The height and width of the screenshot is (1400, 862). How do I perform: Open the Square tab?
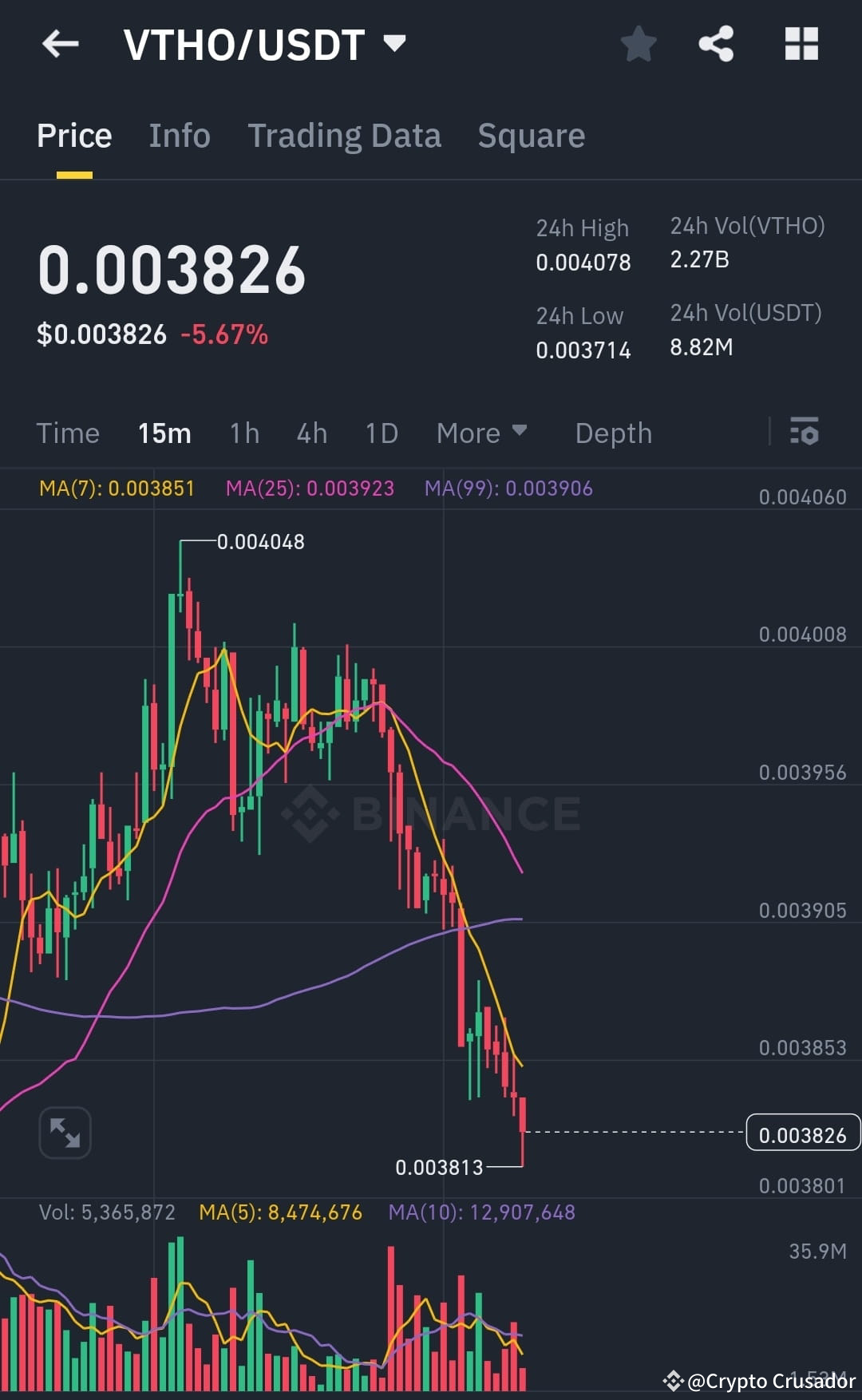coord(531,135)
